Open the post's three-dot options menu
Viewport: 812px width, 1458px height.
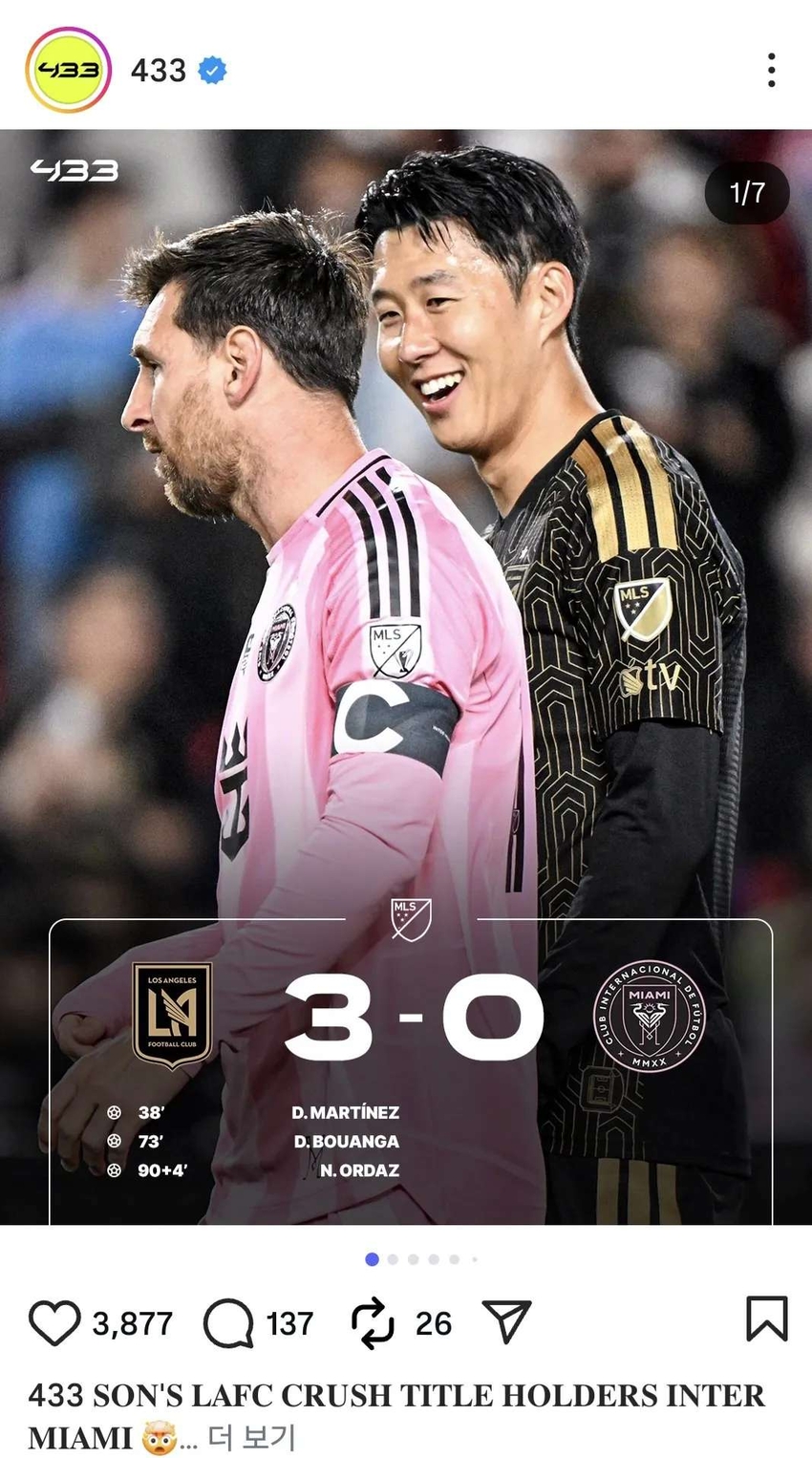(x=771, y=70)
